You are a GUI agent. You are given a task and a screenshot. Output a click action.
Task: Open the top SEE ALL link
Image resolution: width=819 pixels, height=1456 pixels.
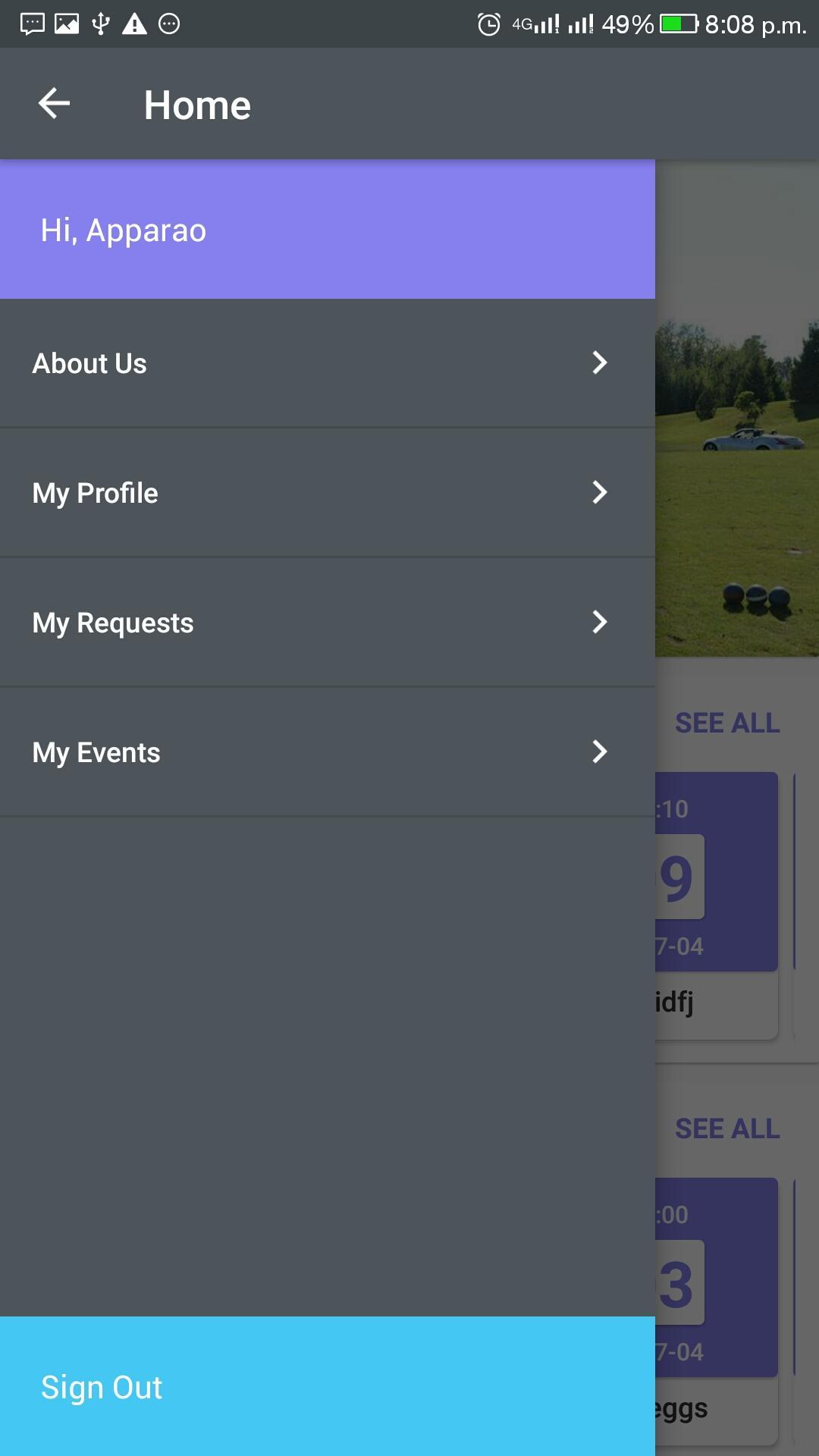tap(726, 723)
